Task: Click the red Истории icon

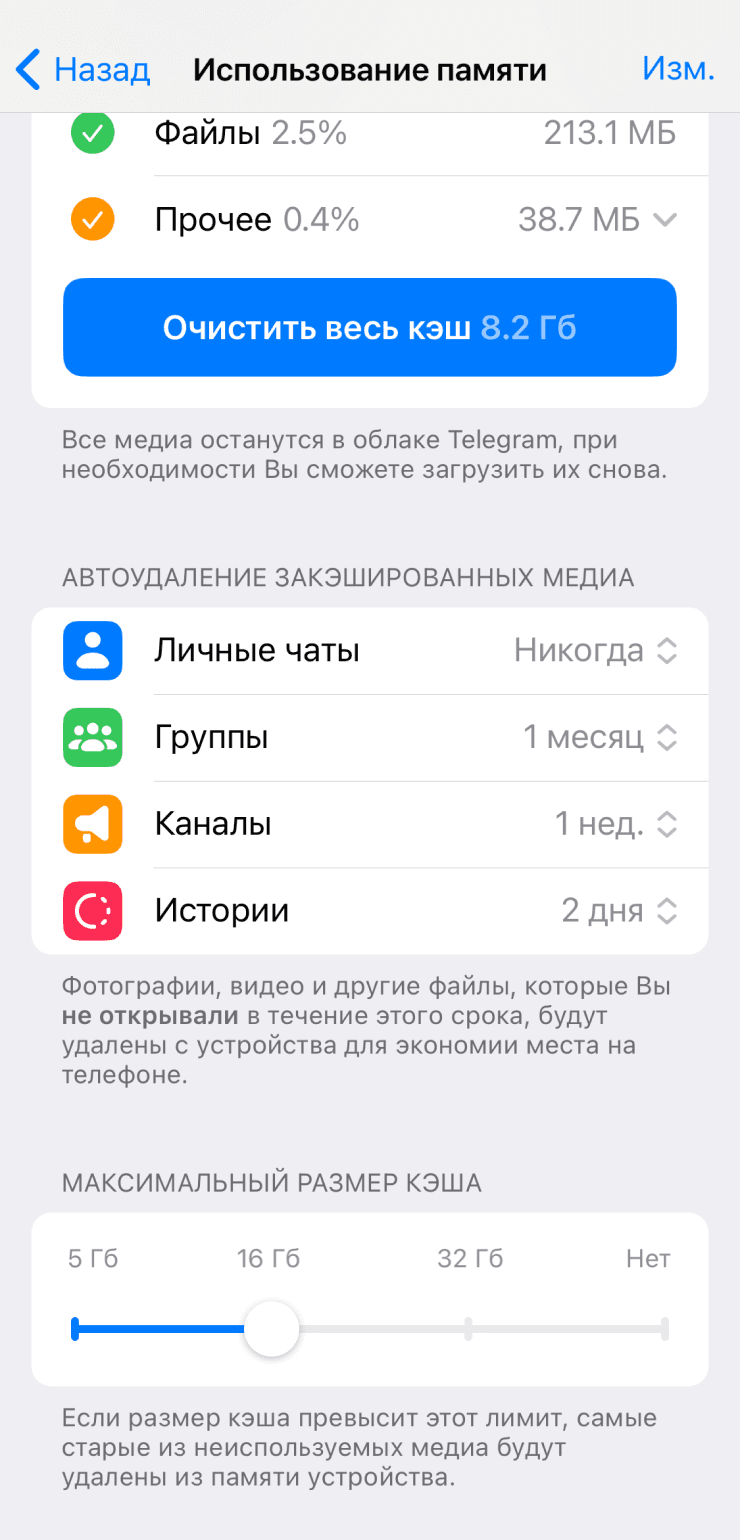Action: tap(94, 911)
